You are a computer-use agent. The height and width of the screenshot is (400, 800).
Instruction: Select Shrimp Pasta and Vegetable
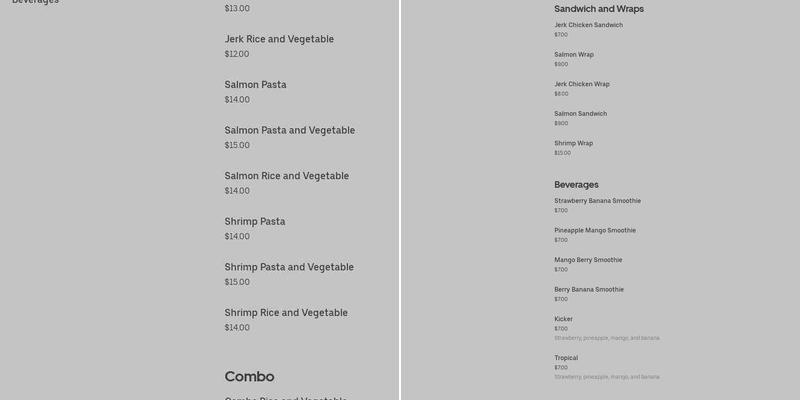click(x=289, y=267)
